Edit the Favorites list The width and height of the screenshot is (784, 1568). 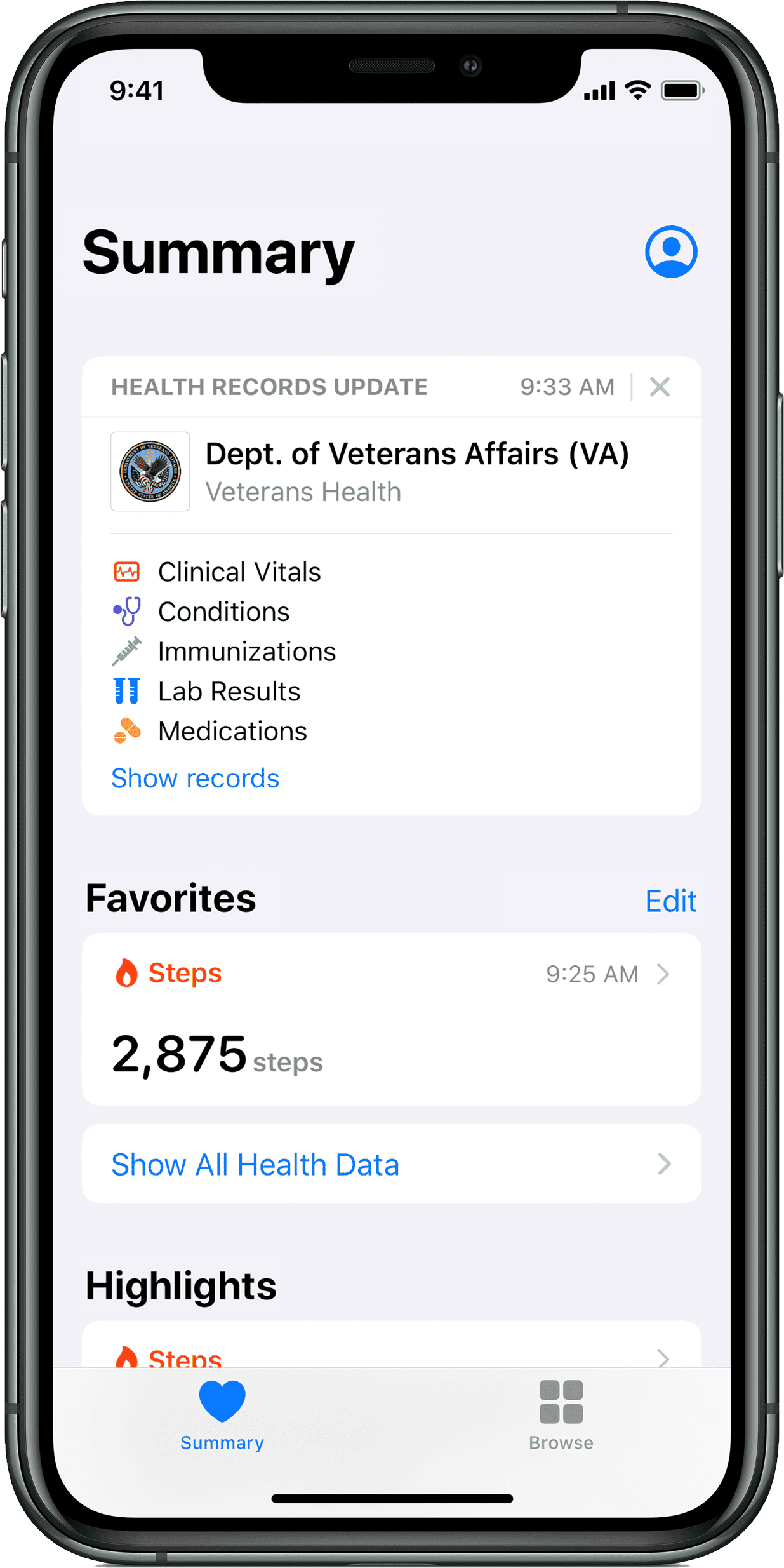[670, 901]
